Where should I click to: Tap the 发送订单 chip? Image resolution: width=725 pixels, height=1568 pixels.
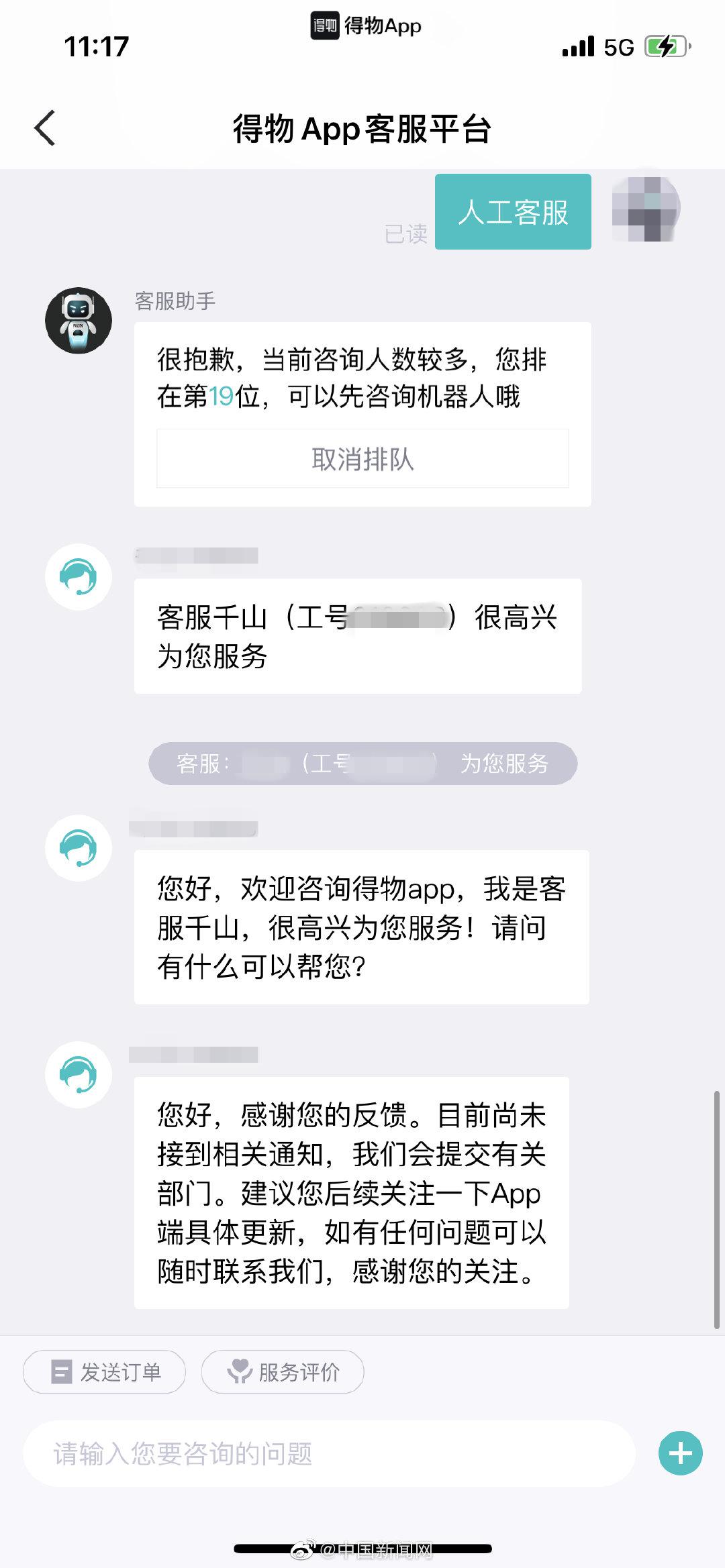click(105, 1371)
